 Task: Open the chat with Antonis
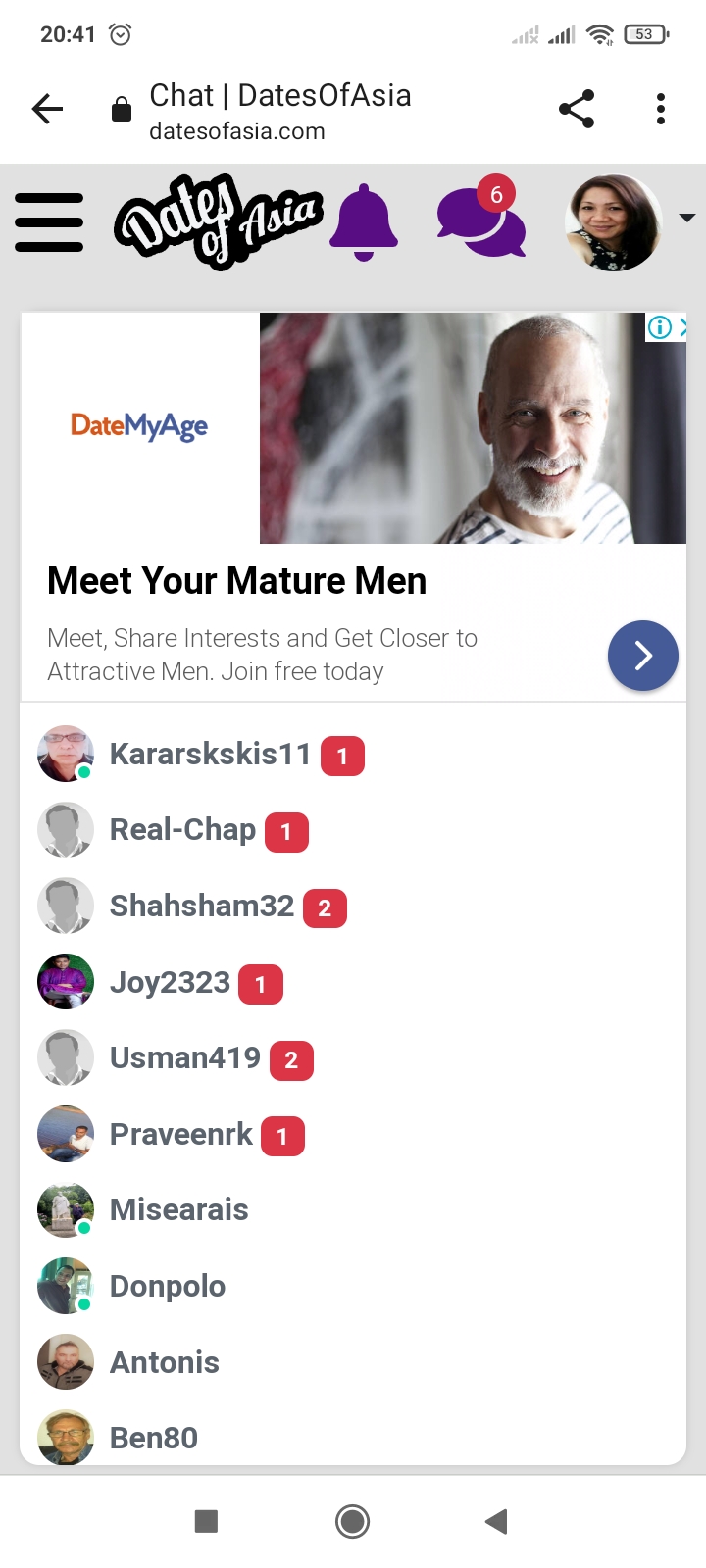click(128, 1363)
